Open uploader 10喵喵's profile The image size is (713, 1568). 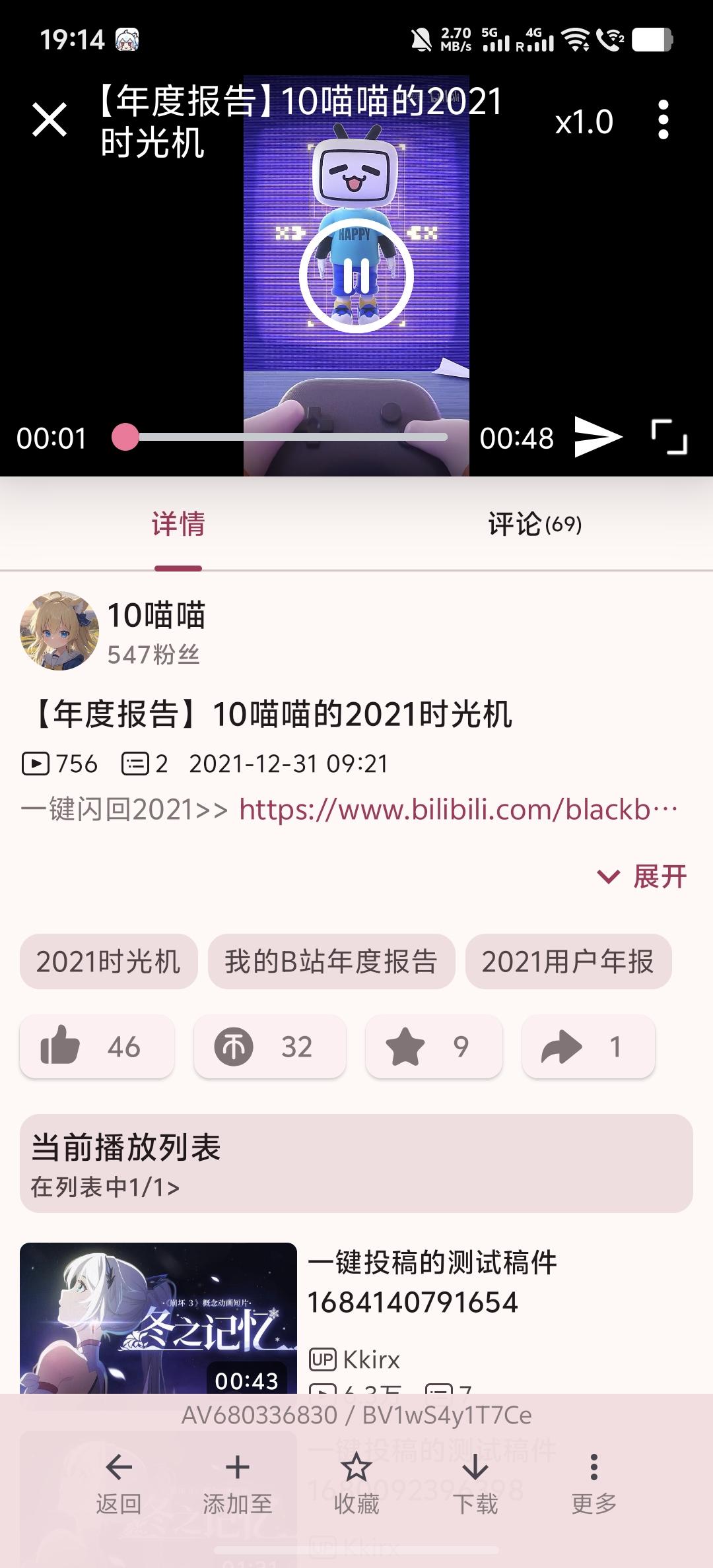59,631
